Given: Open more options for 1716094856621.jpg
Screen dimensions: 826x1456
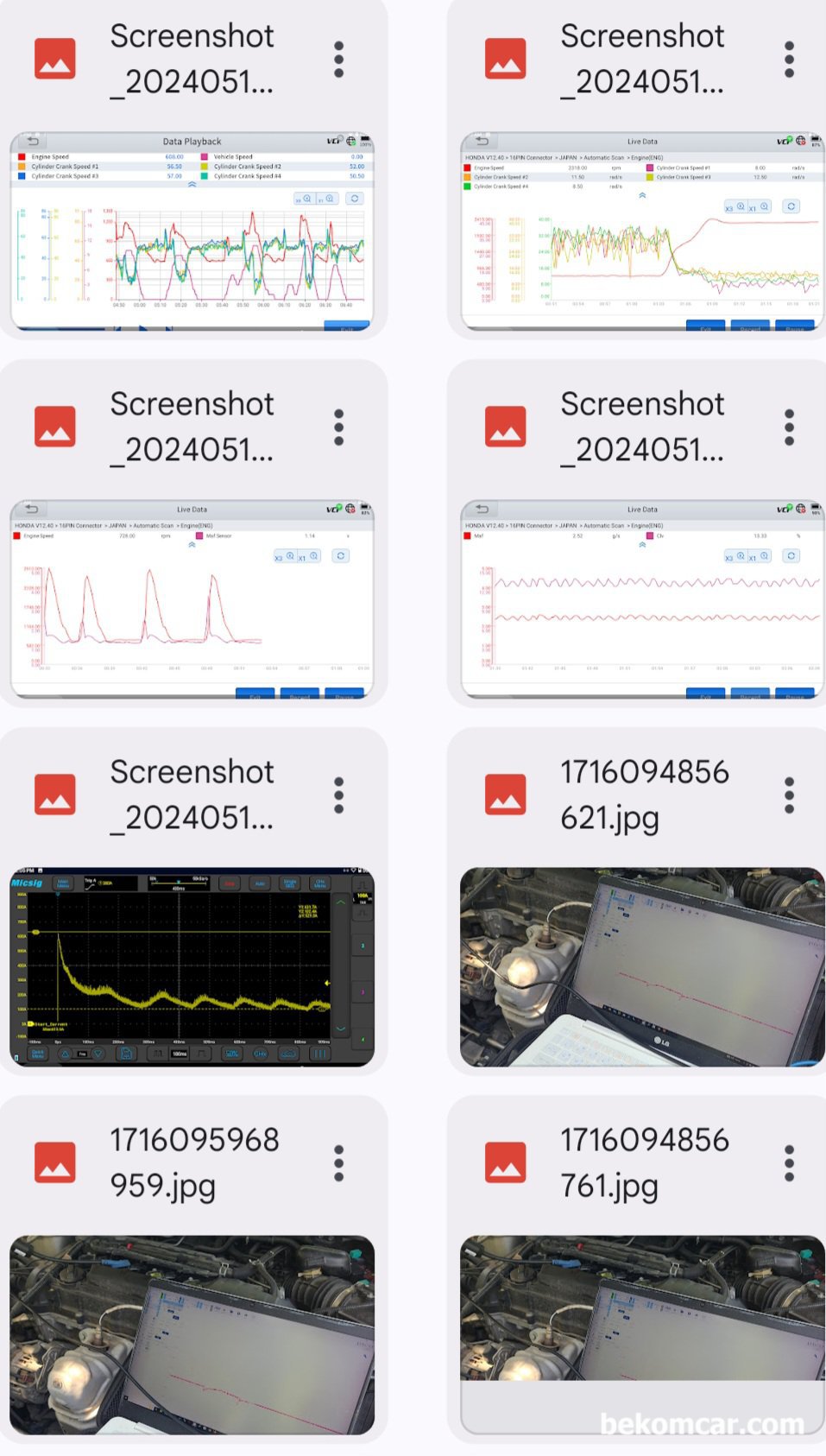Looking at the screenshot, I should [789, 795].
